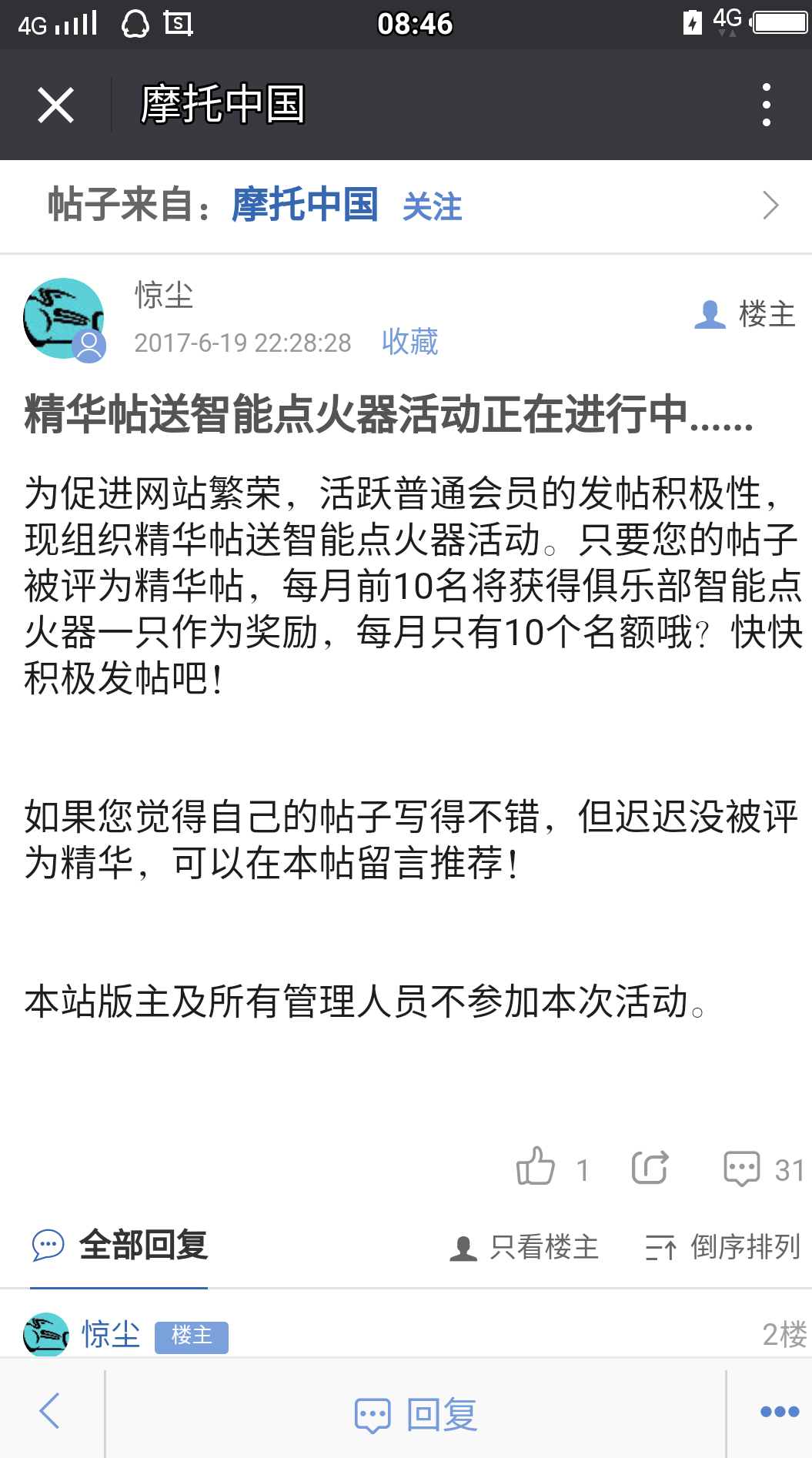
Task: Open more options in bottom bar
Action: tap(779, 1411)
